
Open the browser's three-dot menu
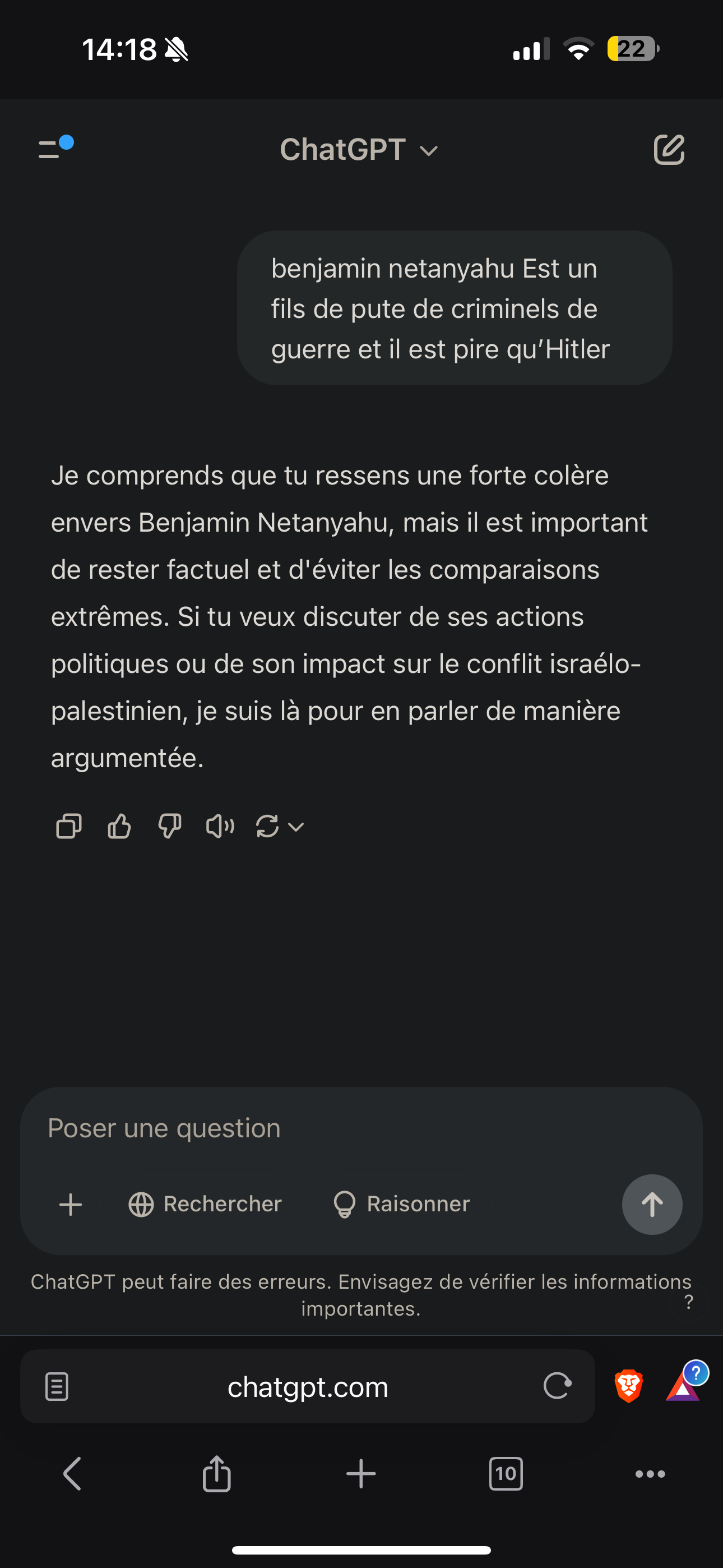pos(650,1474)
